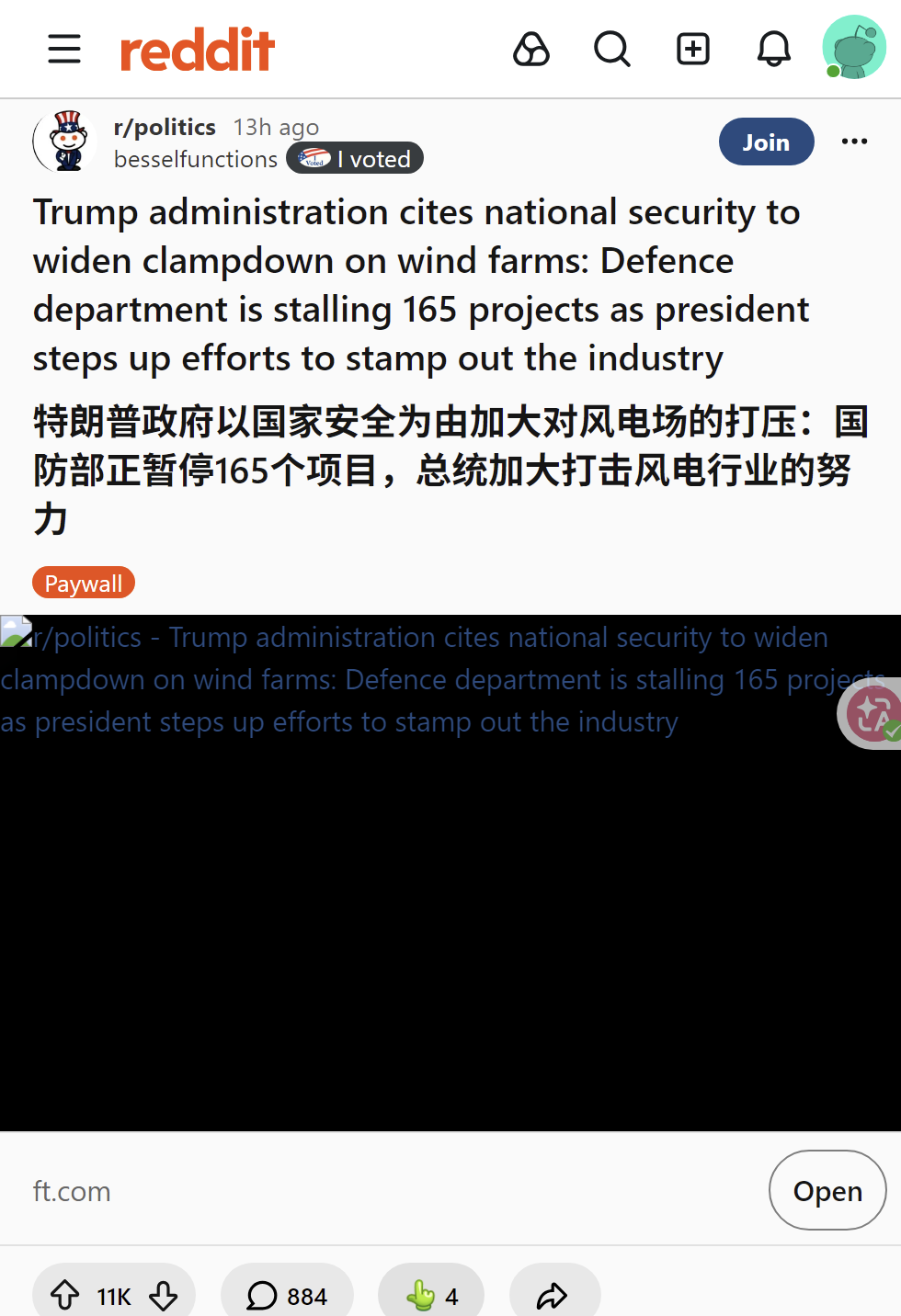Create a new post
Screen dimensions: 901x1316
[x=693, y=49]
